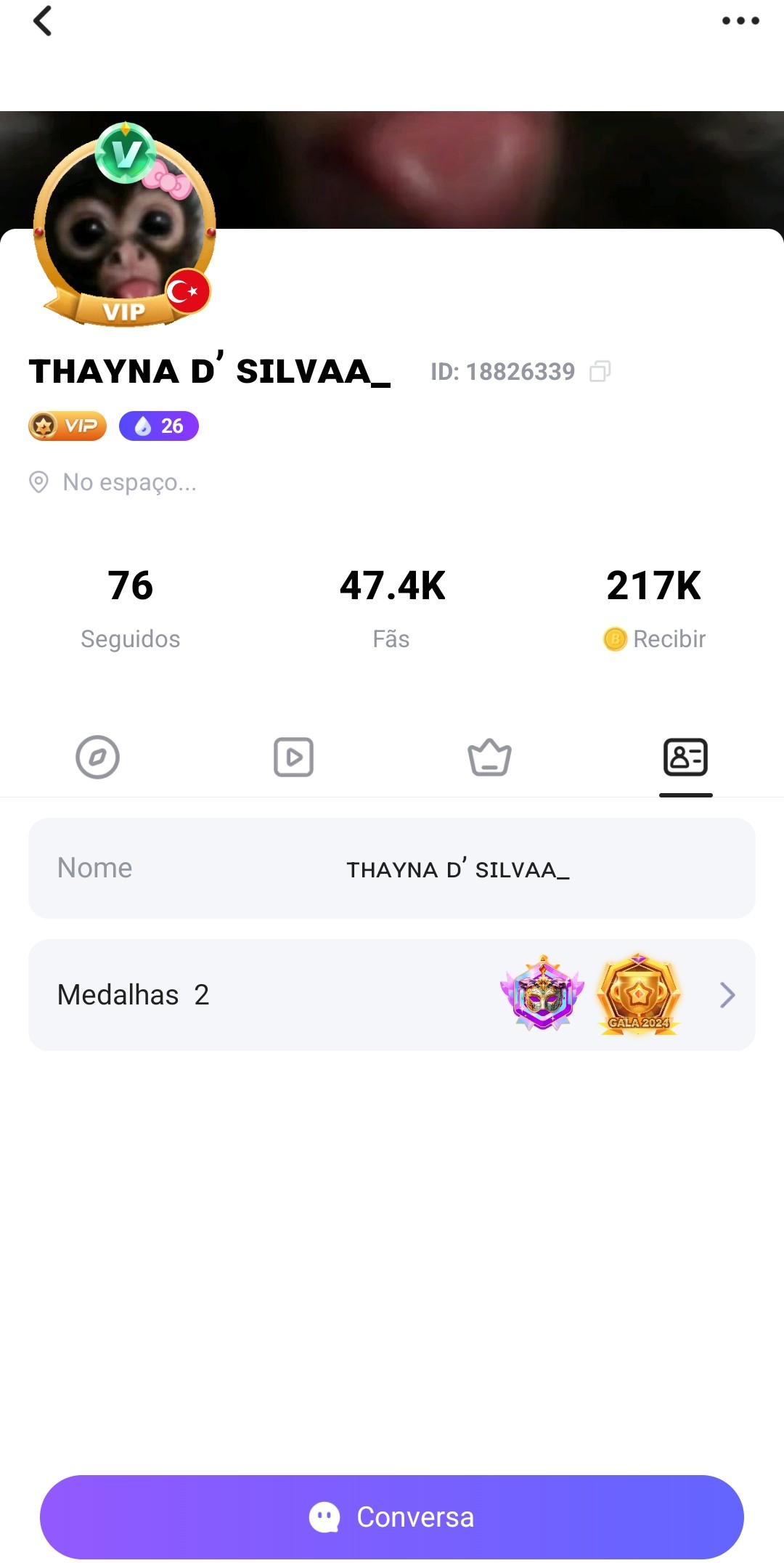
Task: Switch to the compass moments tab
Action: (x=97, y=758)
